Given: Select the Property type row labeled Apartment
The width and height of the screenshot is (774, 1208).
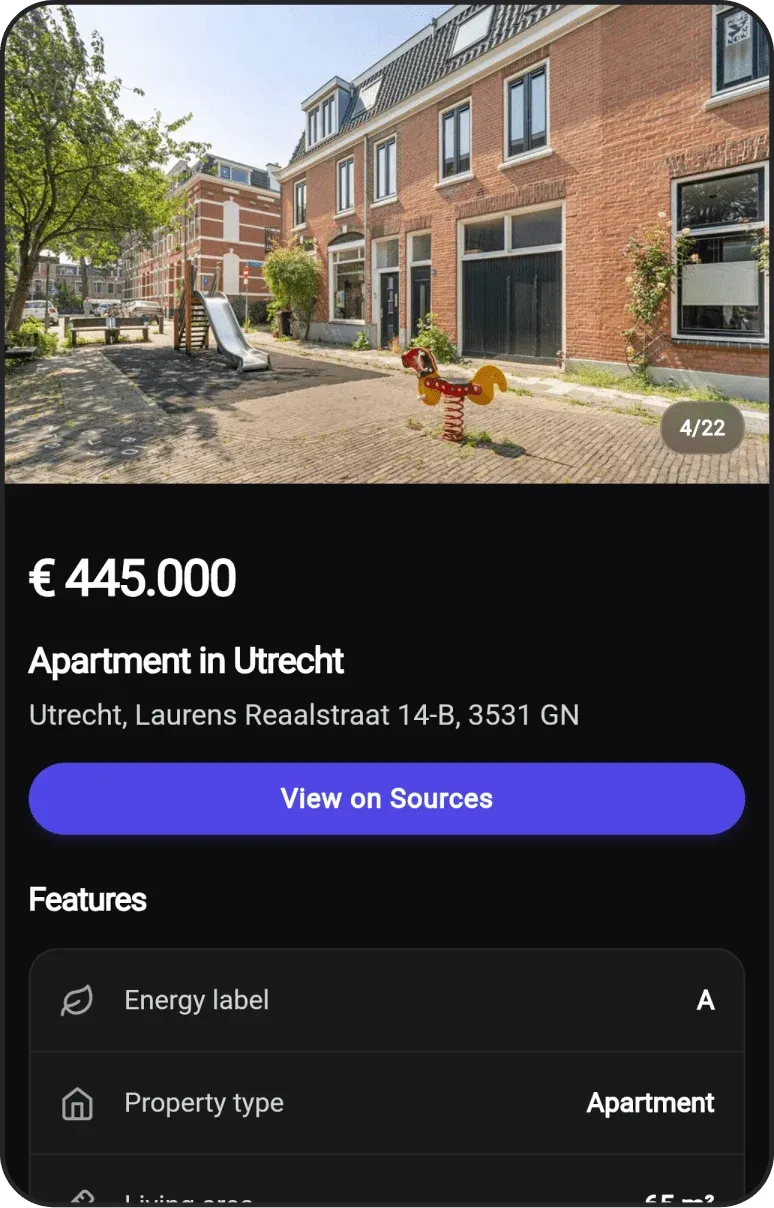Looking at the screenshot, I should [x=387, y=1103].
